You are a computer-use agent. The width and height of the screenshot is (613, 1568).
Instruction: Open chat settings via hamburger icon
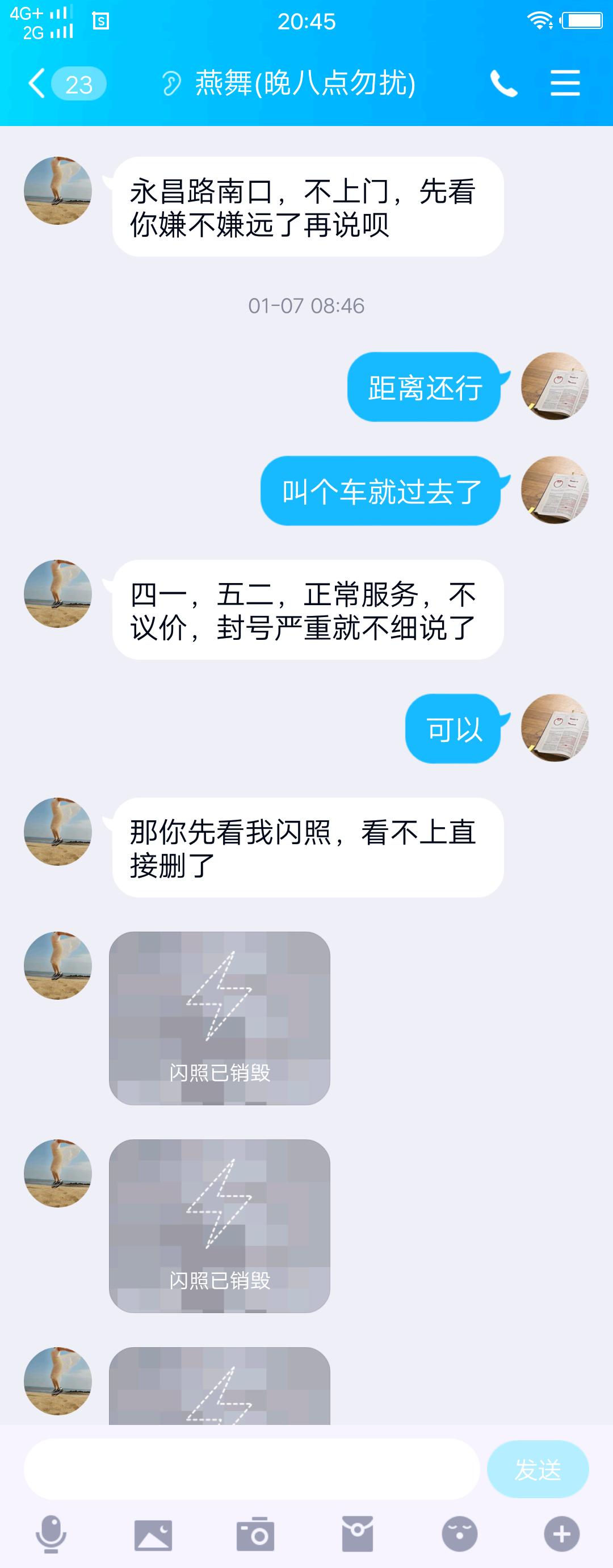(x=564, y=84)
